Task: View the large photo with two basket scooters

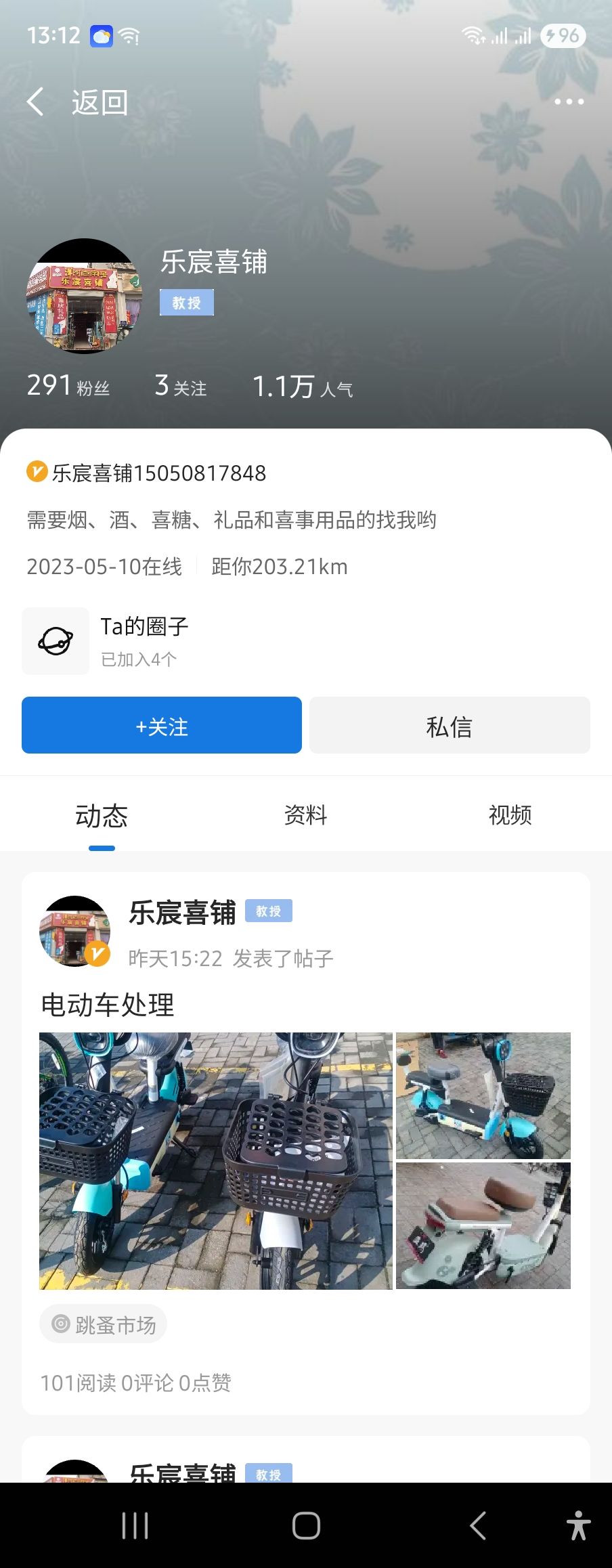Action: [x=215, y=1160]
